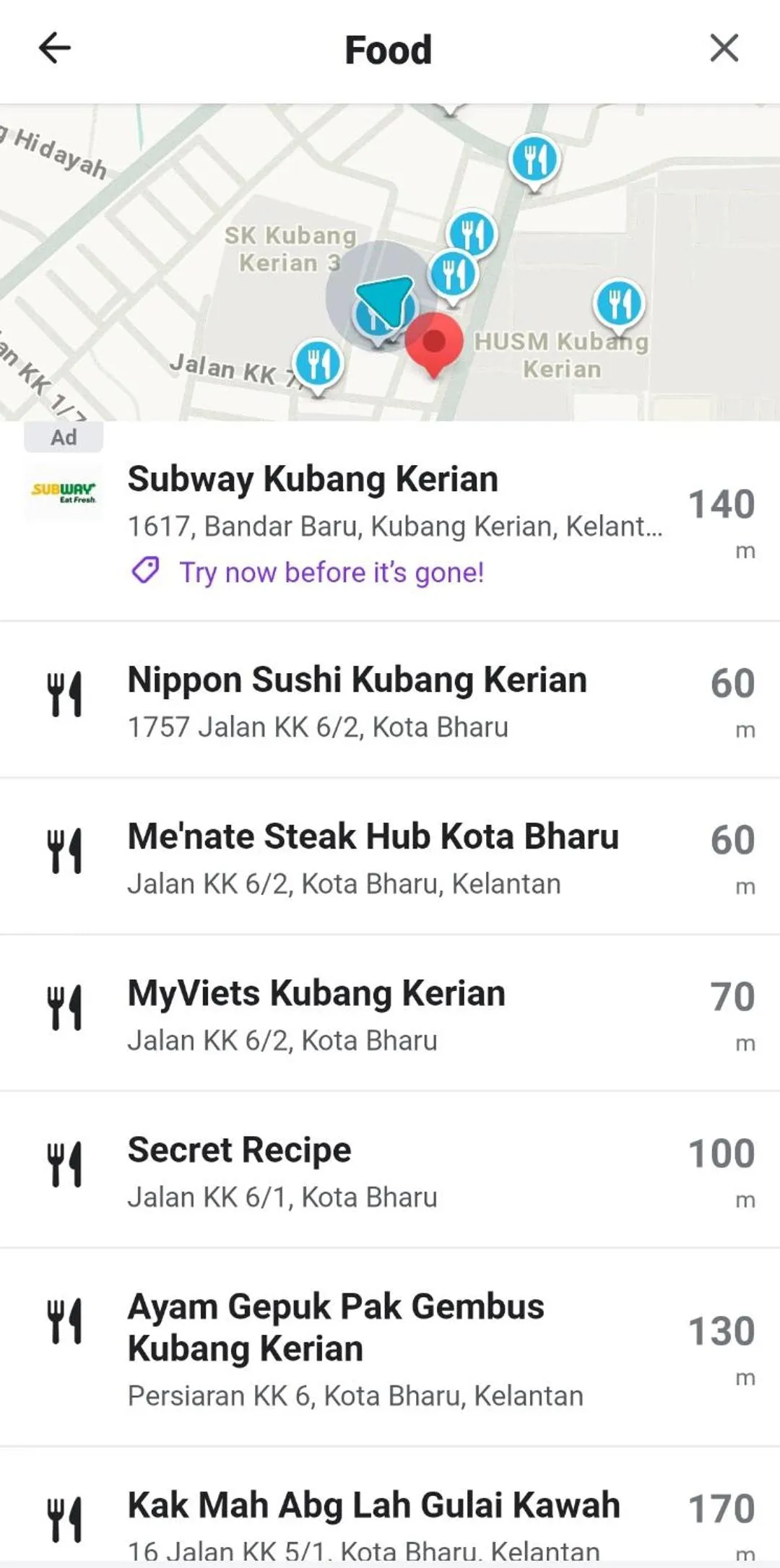Tap the Ad label on the Subway result
Screen dimensions: 780x1568
[x=64, y=437]
